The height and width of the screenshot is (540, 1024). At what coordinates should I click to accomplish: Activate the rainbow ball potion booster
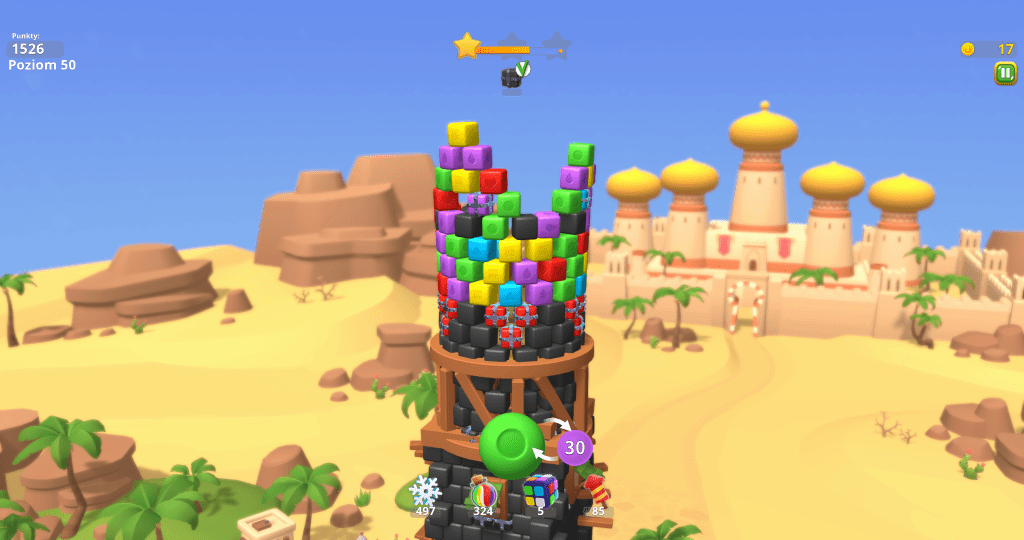pyautogui.click(x=484, y=492)
